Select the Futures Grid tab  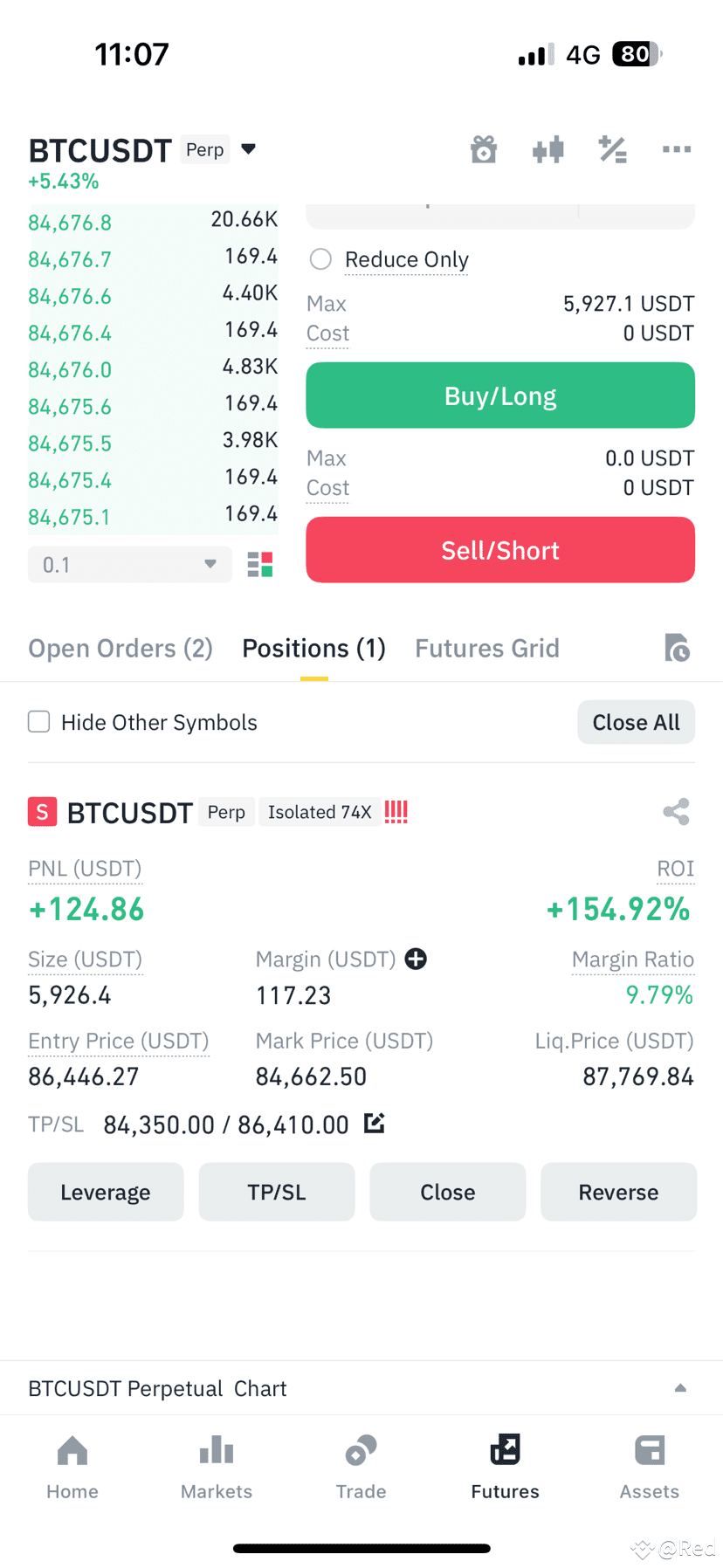click(486, 648)
